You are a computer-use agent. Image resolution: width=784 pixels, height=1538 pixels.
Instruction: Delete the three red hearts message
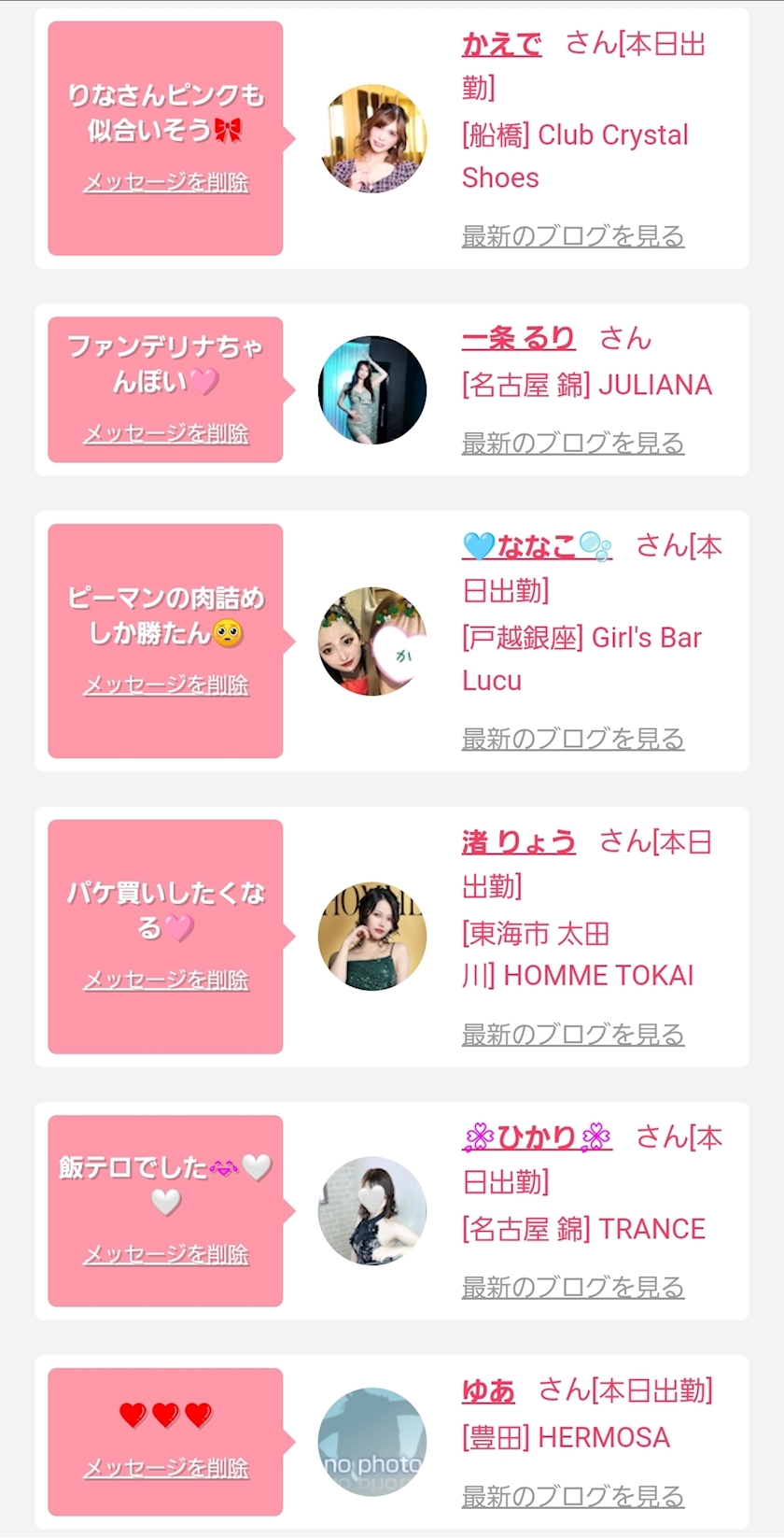166,1468
